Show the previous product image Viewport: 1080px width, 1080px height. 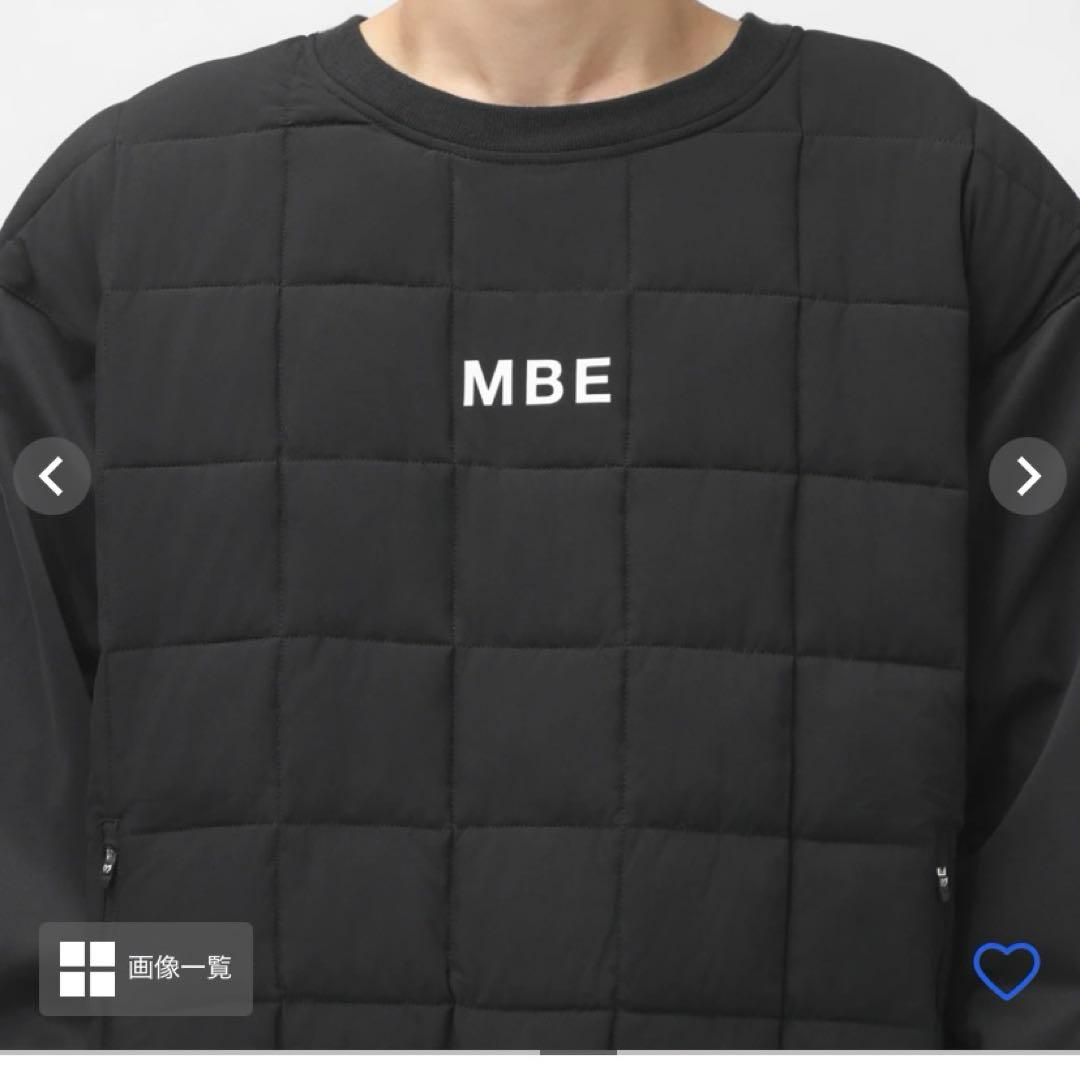(52, 476)
